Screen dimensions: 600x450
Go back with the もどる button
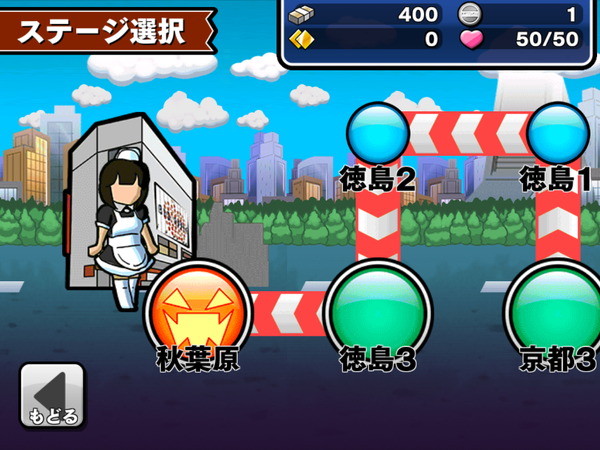click(x=51, y=396)
